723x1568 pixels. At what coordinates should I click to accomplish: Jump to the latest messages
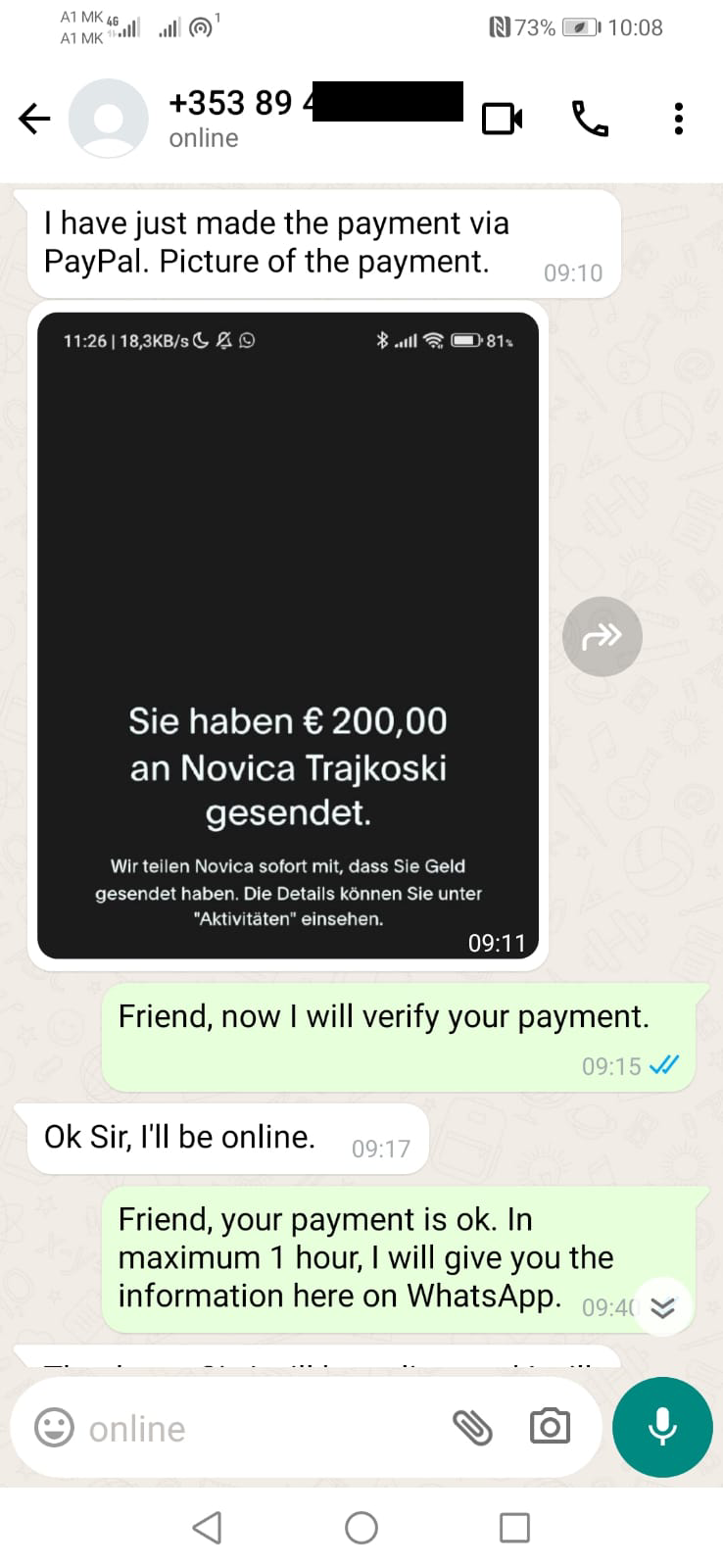tap(663, 1307)
